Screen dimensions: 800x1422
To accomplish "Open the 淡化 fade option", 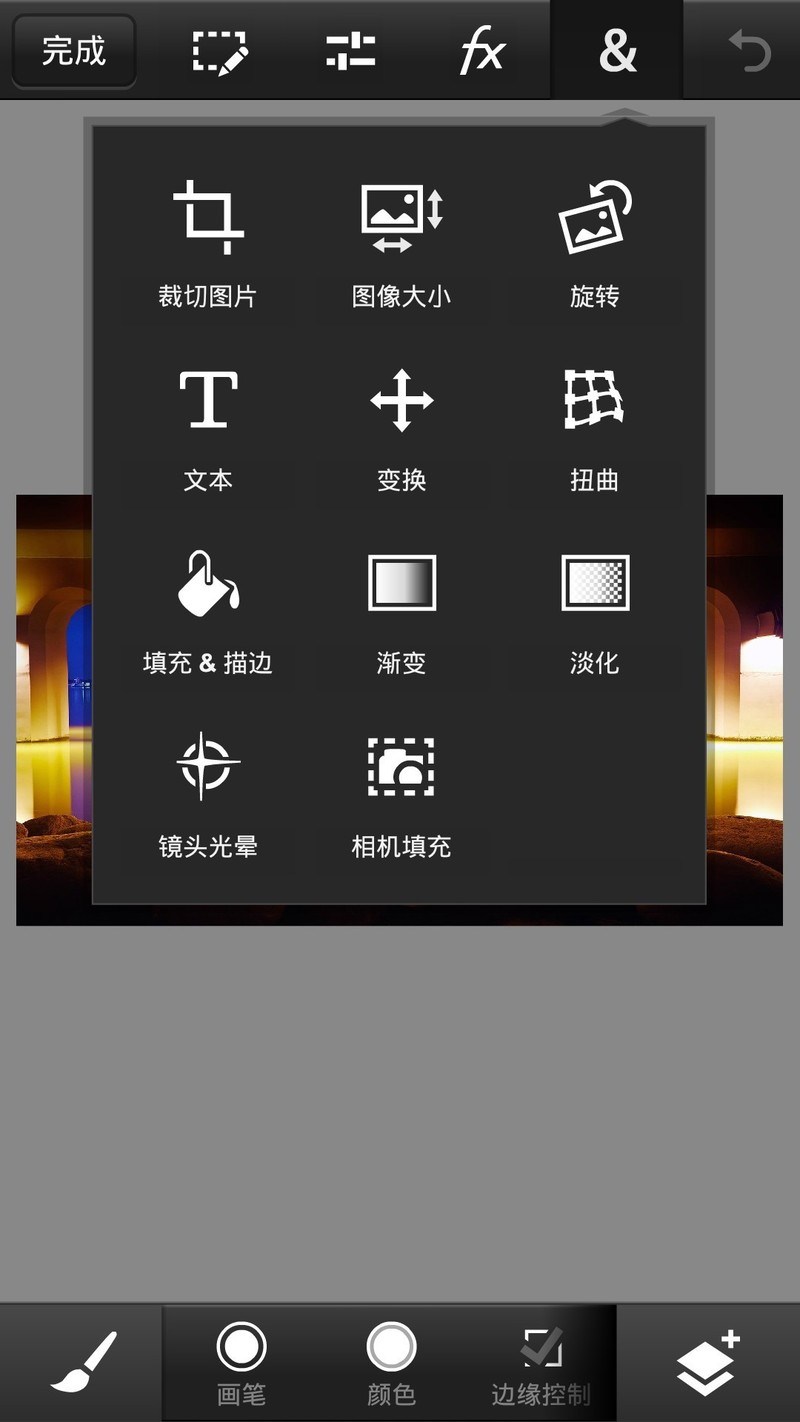I will click(594, 610).
